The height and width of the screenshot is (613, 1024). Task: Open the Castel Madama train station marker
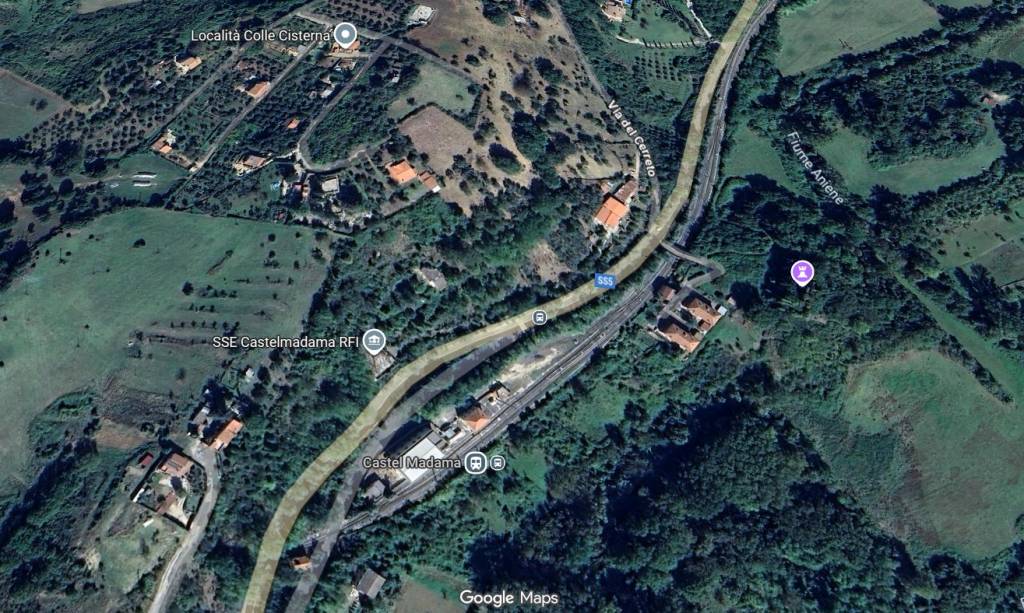coord(477,463)
